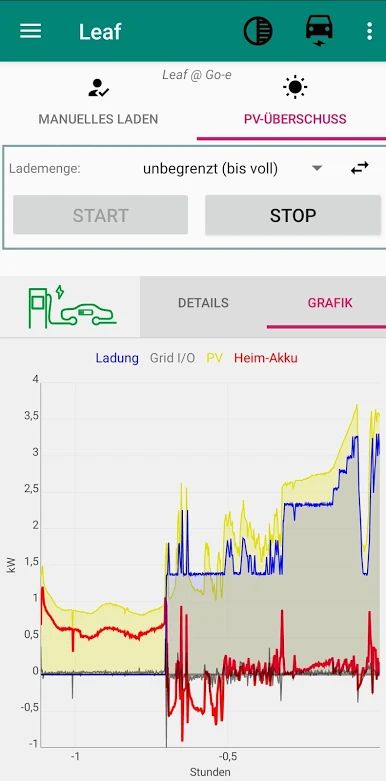The height and width of the screenshot is (781, 386).
Task: Select the PV-Überschuss tab
Action: tap(295, 103)
